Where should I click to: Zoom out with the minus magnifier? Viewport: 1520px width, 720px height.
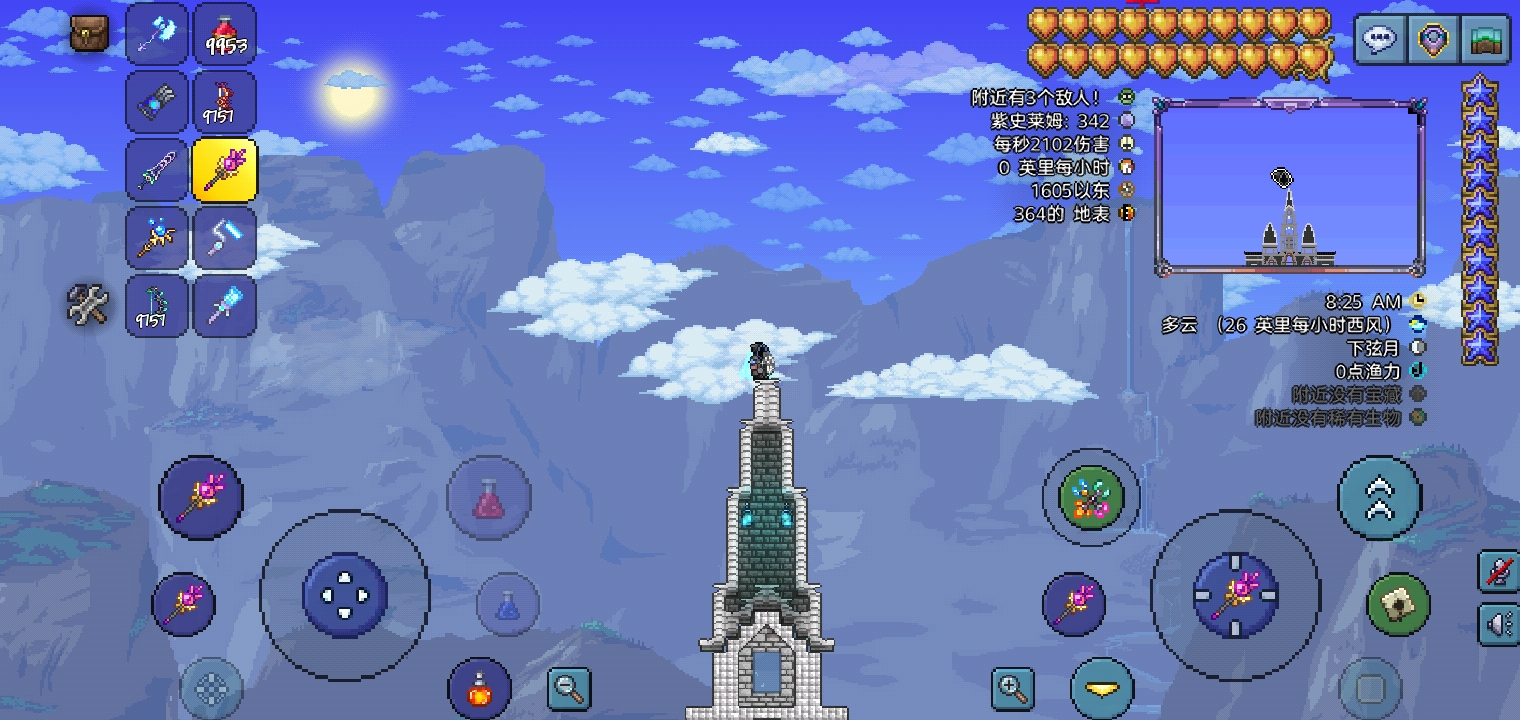pyautogui.click(x=570, y=688)
